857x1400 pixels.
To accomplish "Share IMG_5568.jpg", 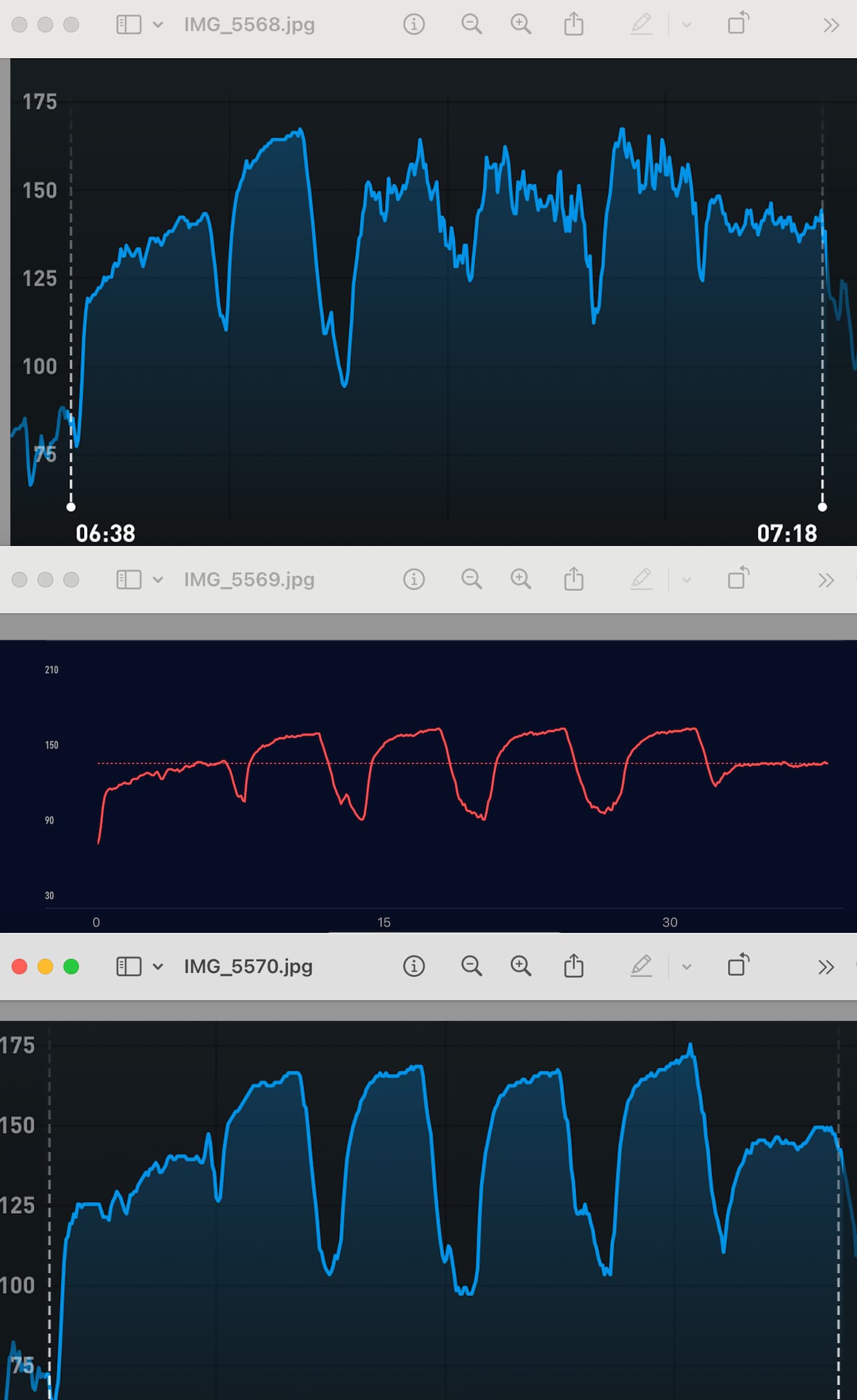I will click(573, 24).
